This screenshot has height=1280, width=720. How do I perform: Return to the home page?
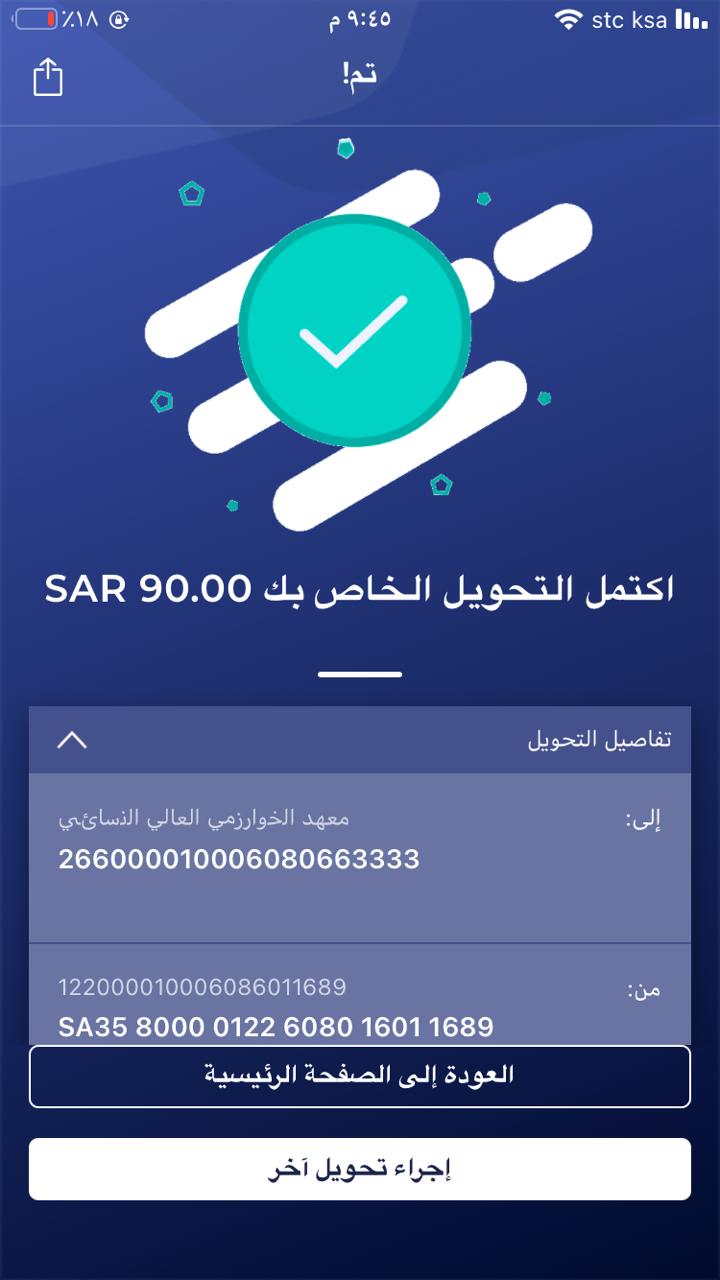coord(360,1076)
